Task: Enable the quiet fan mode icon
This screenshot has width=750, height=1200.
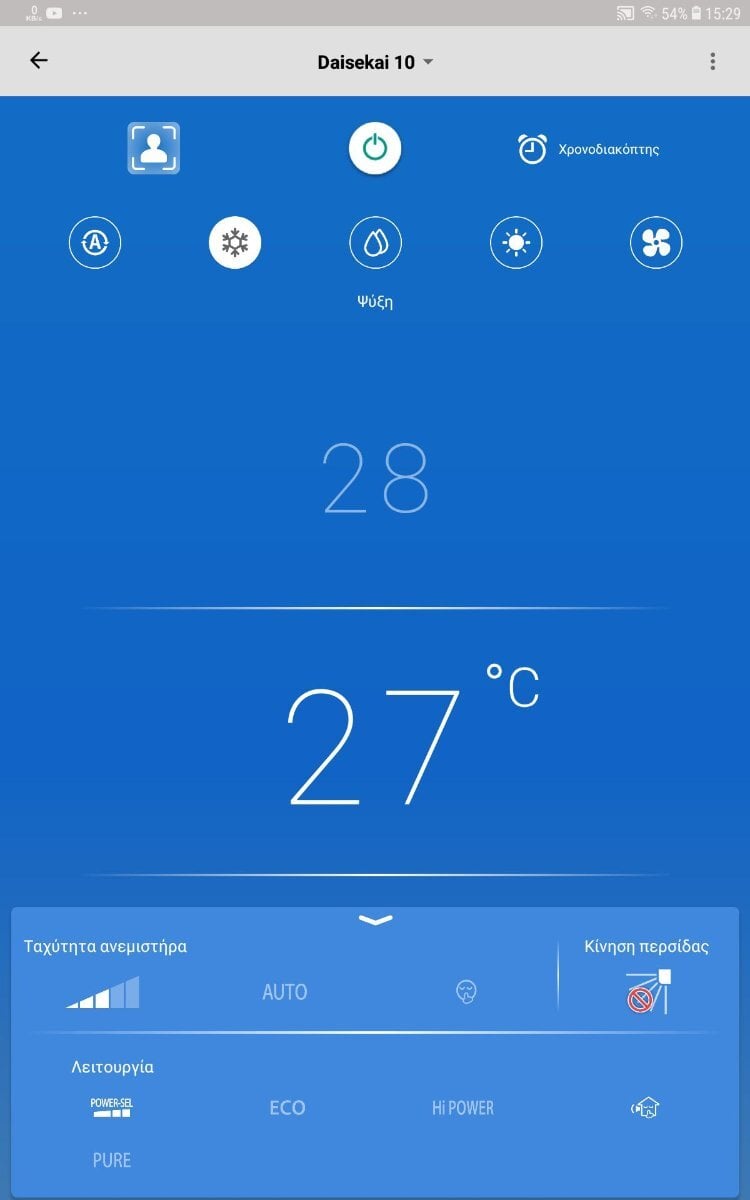Action: click(466, 992)
